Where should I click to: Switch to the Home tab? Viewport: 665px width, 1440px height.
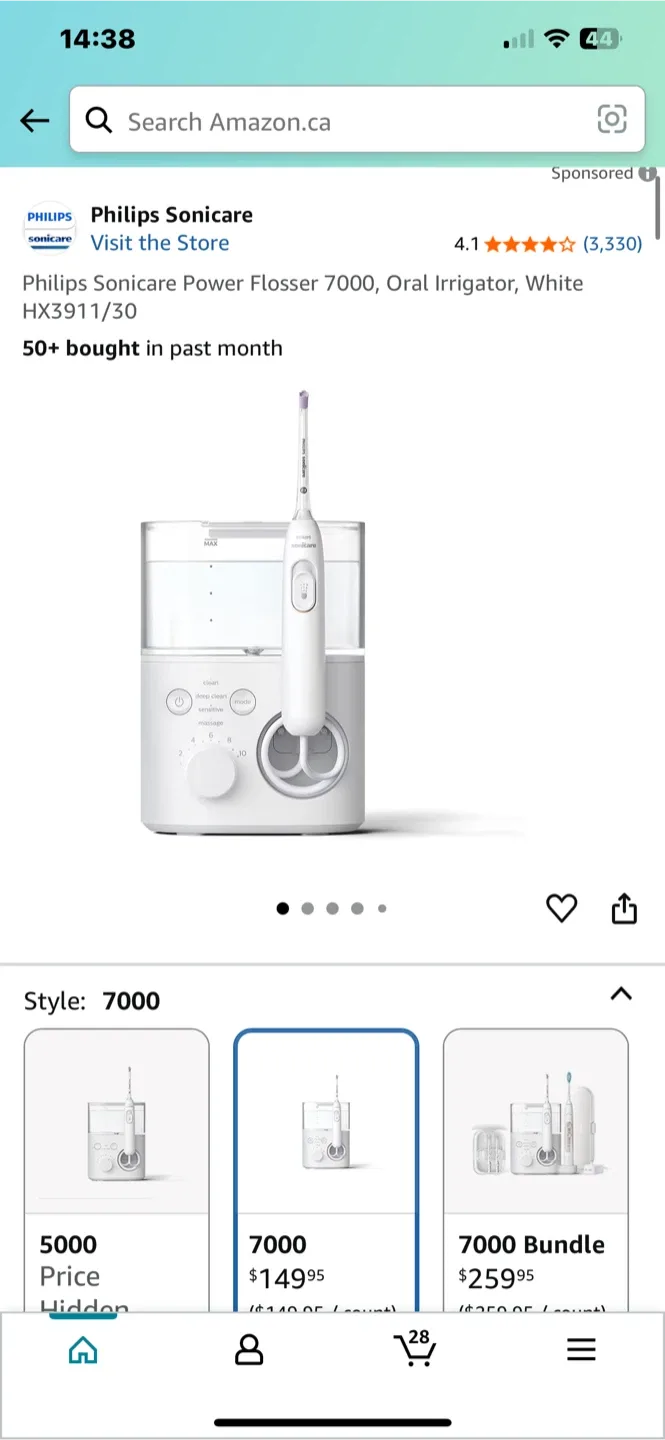click(83, 1350)
